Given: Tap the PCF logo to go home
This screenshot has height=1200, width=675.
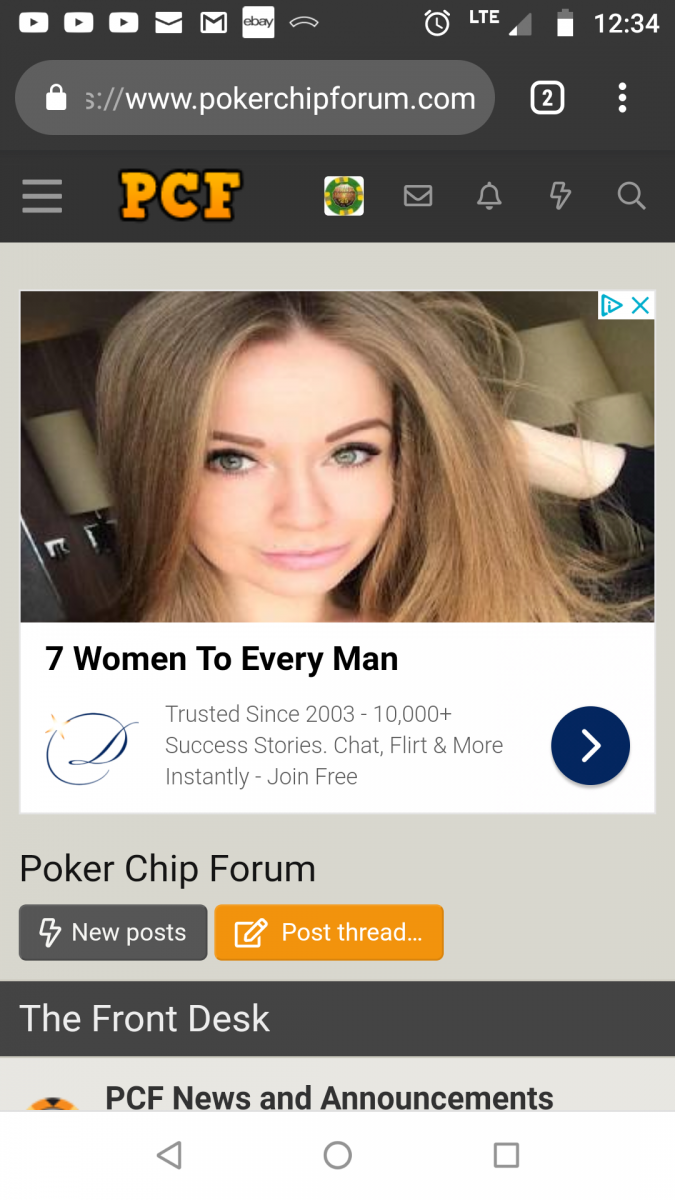Looking at the screenshot, I should pyautogui.click(x=181, y=196).
